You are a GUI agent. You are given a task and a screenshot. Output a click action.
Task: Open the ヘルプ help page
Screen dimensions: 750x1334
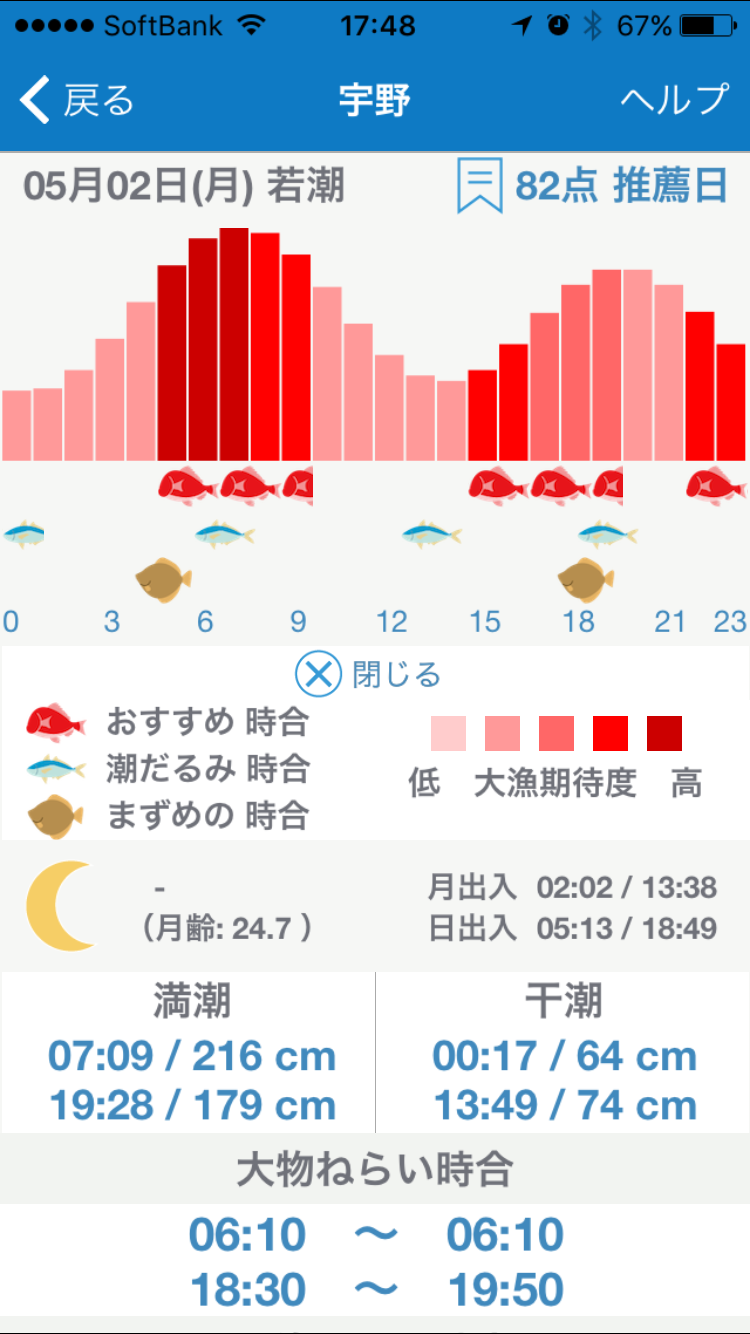pos(674,100)
